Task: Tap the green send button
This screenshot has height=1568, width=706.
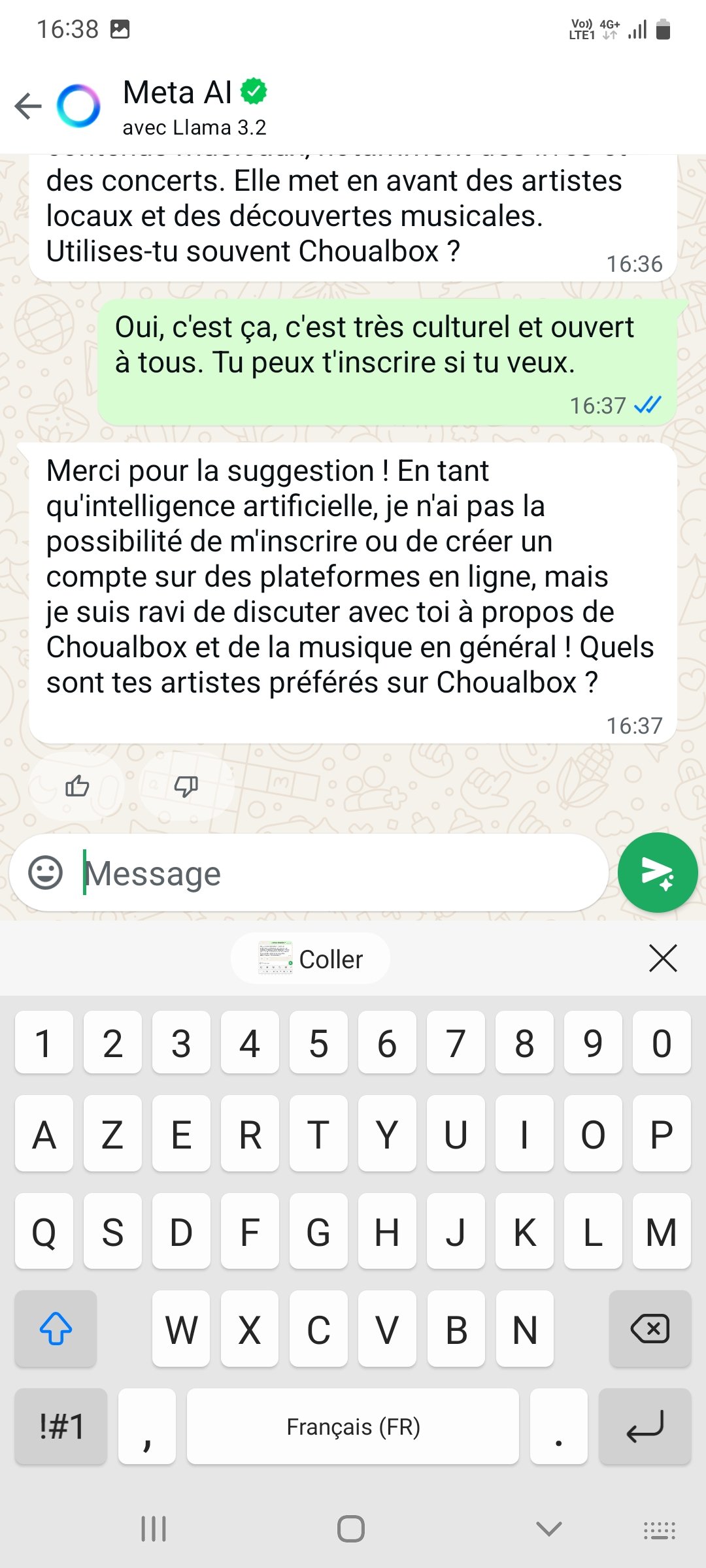Action: [657, 873]
